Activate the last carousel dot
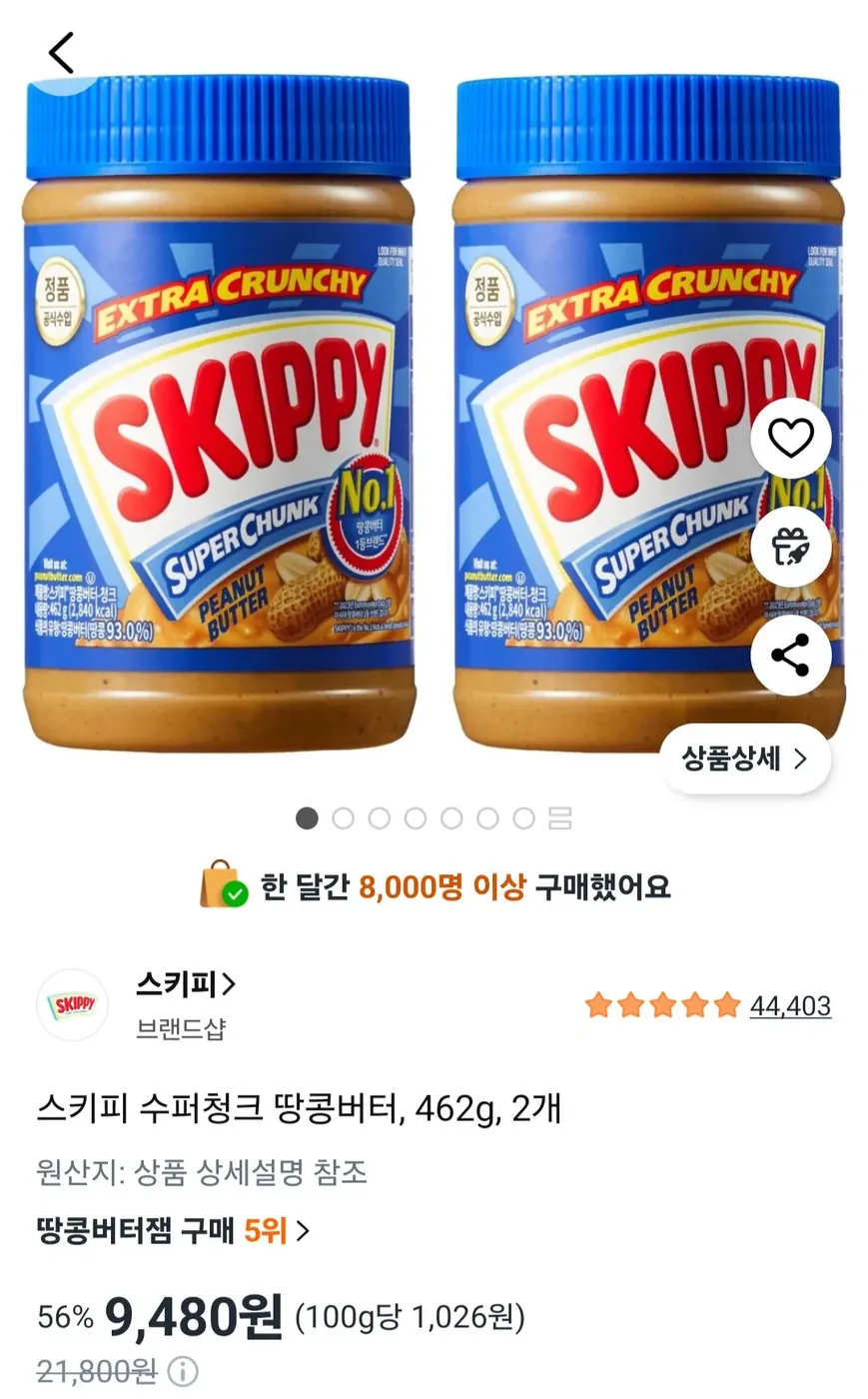 pos(524,817)
